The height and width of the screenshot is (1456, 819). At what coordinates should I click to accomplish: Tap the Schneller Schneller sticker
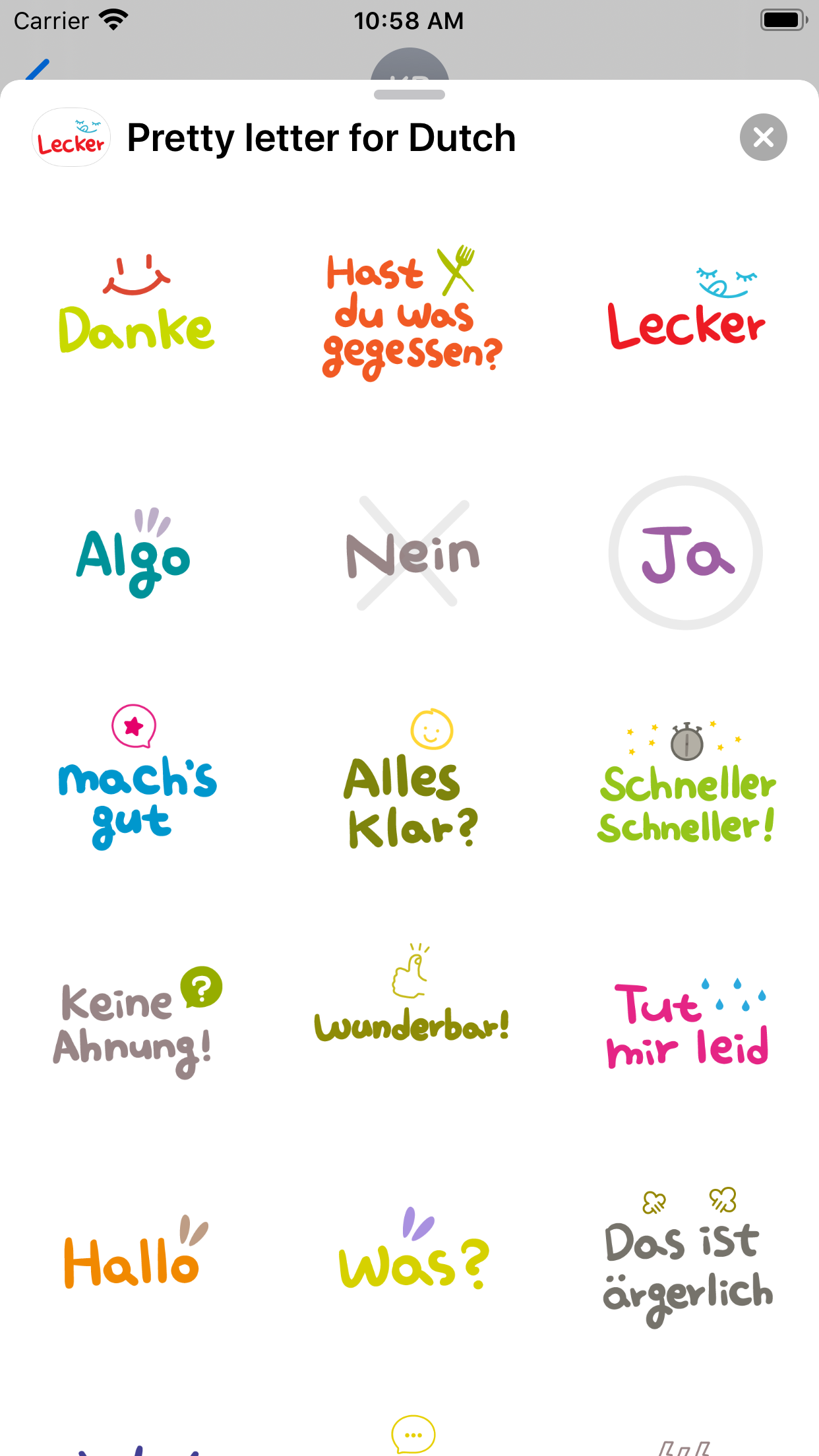(686, 783)
